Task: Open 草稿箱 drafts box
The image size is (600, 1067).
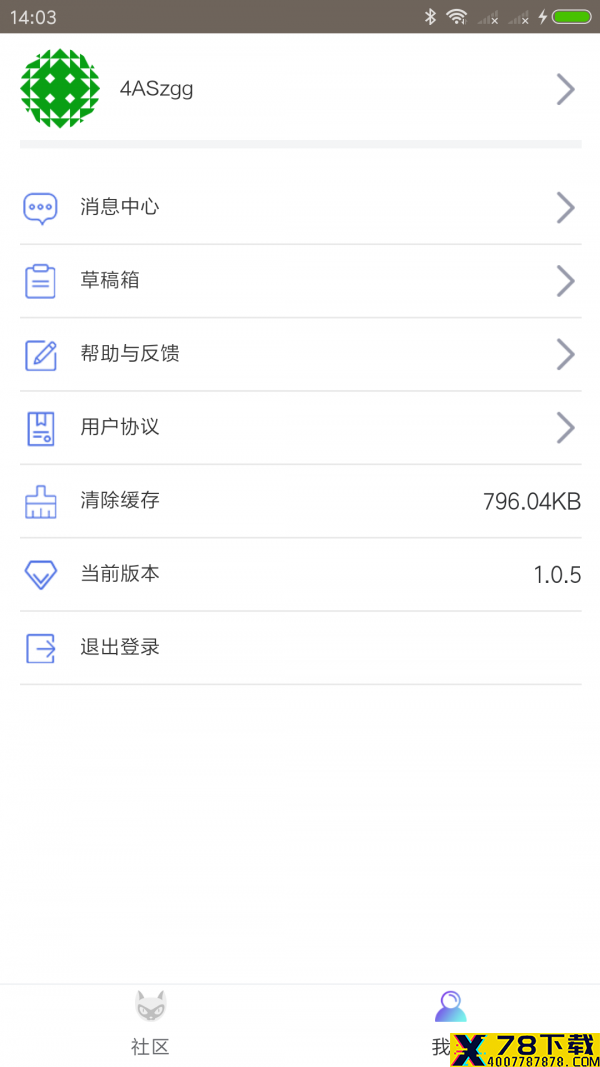Action: (x=300, y=280)
